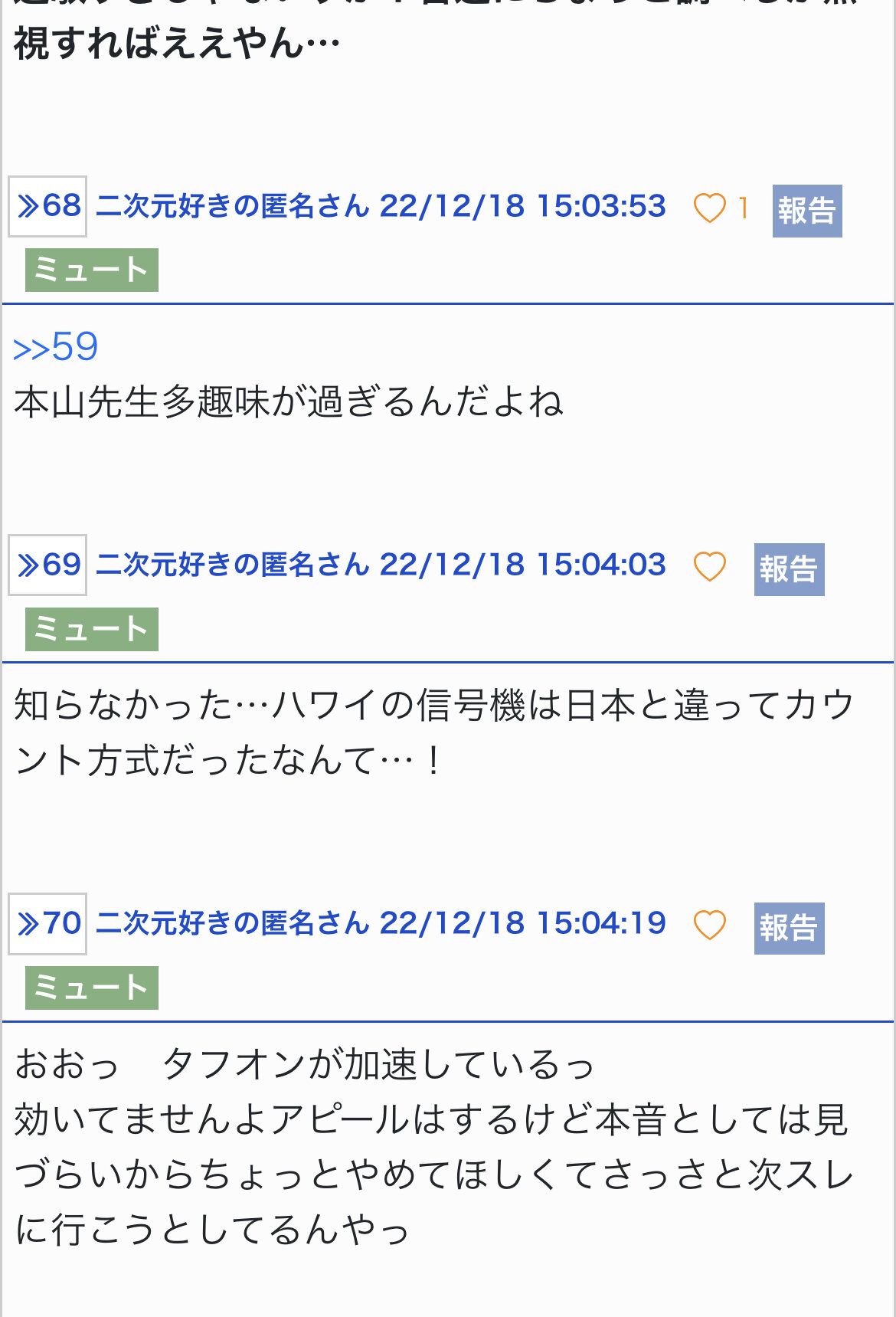Viewport: 896px width, 1317px height.
Task: Like comment 68
Action: 709,208
